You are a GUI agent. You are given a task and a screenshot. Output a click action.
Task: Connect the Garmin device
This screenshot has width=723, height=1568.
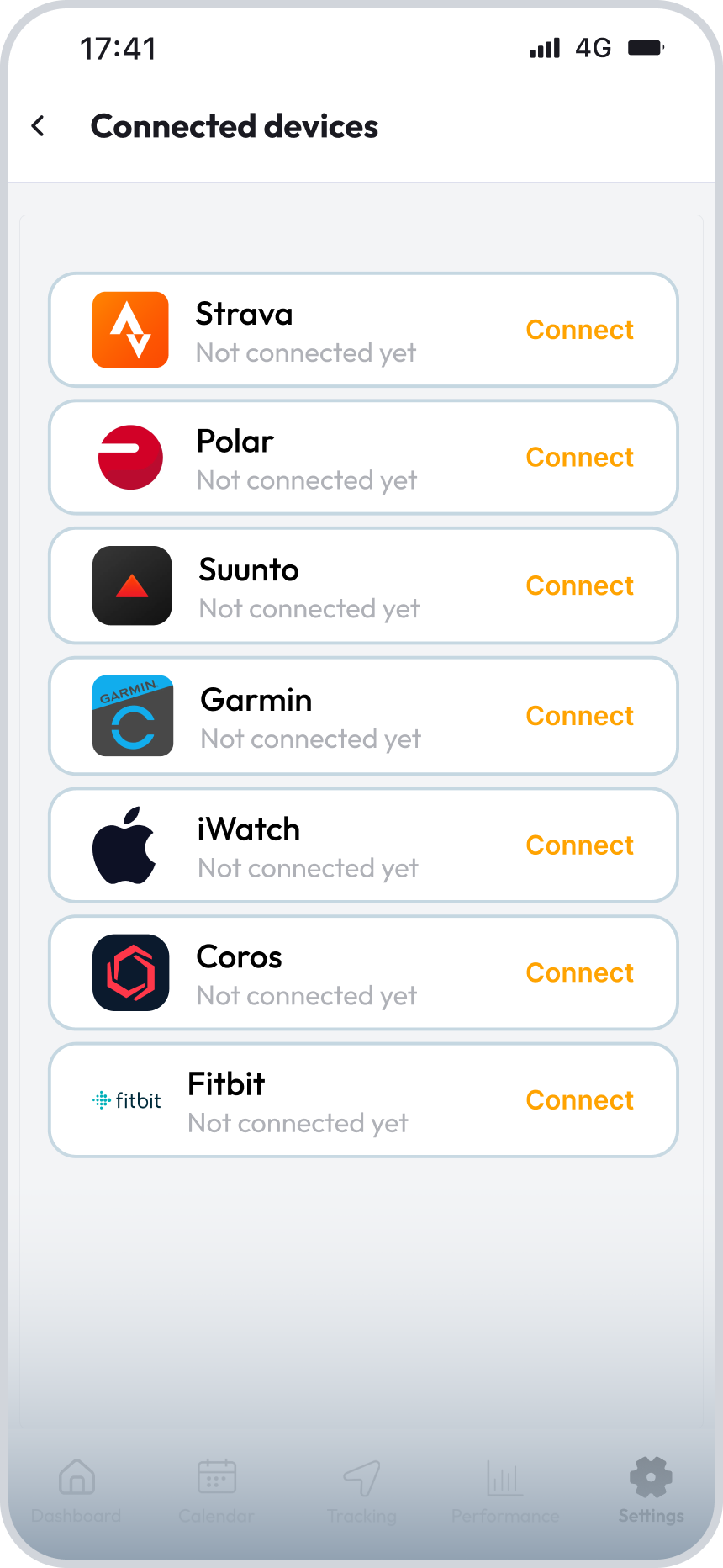579,716
